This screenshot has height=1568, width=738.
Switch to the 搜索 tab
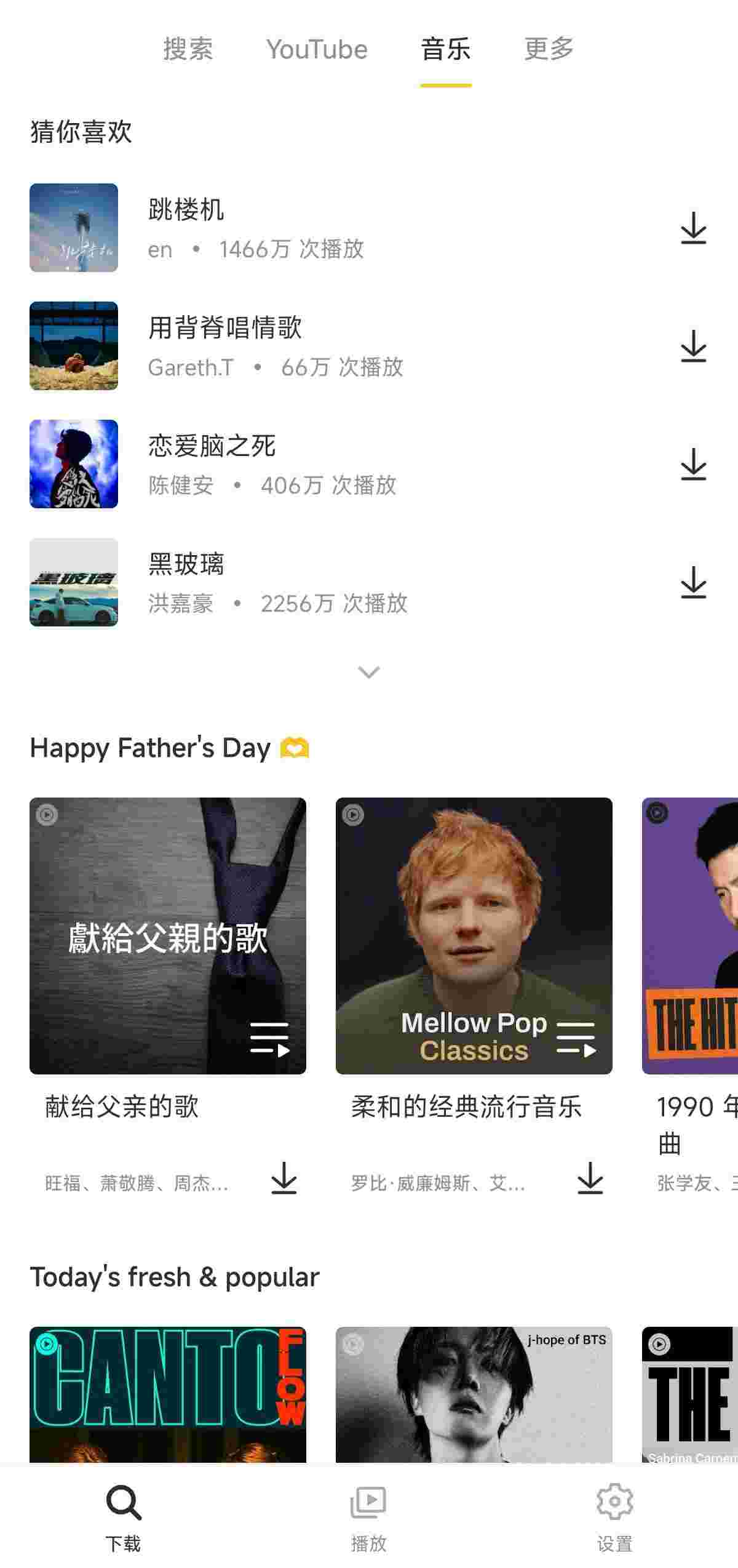coord(188,49)
